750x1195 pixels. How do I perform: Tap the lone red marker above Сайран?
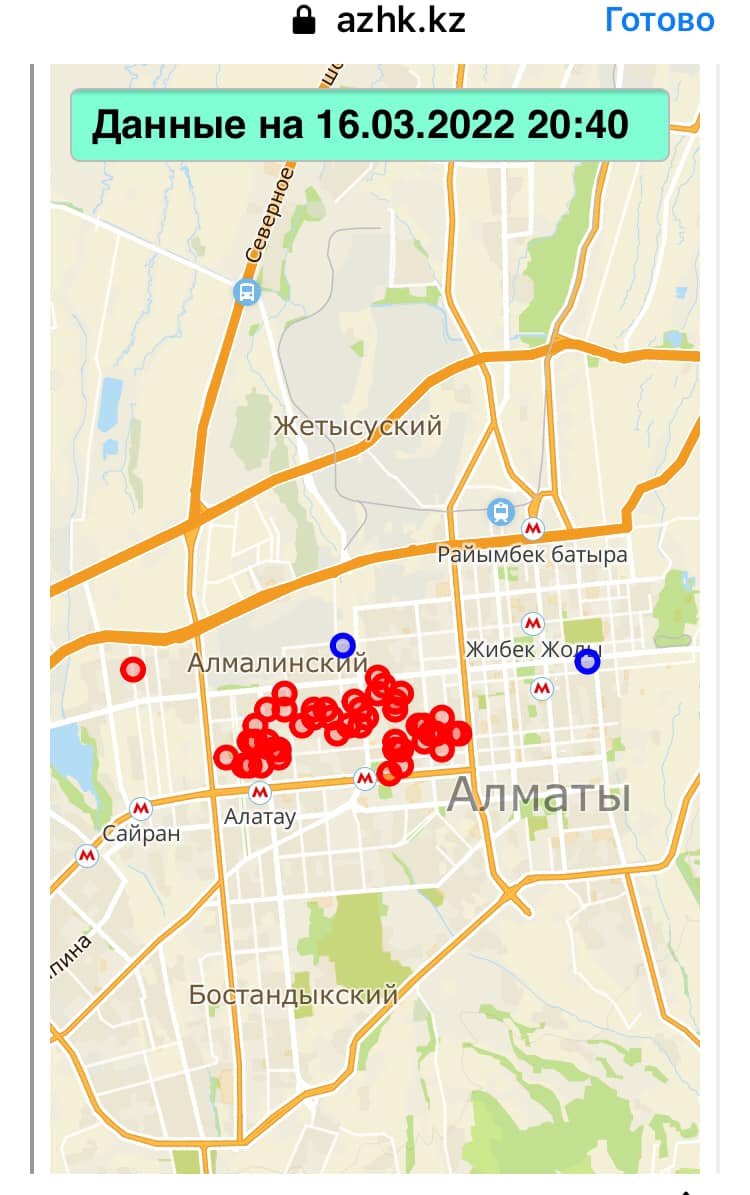(x=133, y=670)
